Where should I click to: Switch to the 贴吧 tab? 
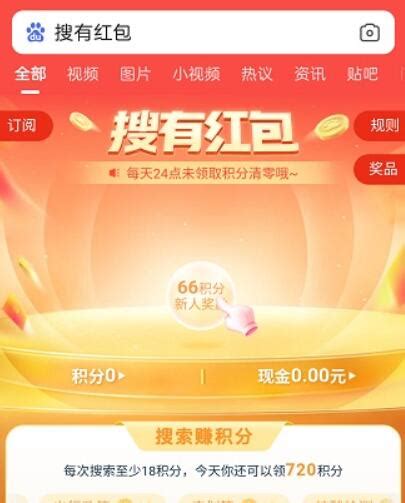coord(362,74)
